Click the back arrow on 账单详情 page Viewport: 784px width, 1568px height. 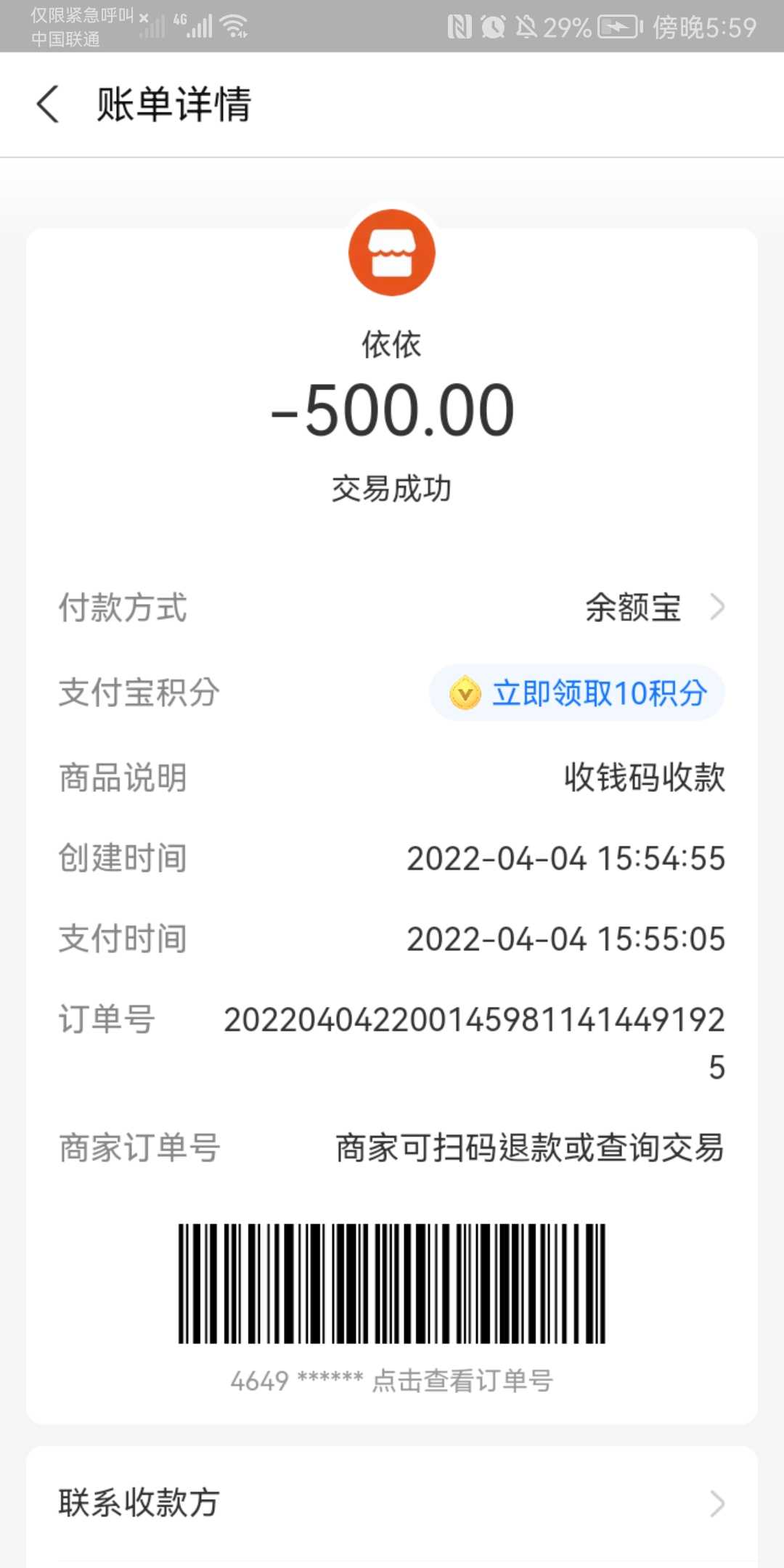(48, 105)
